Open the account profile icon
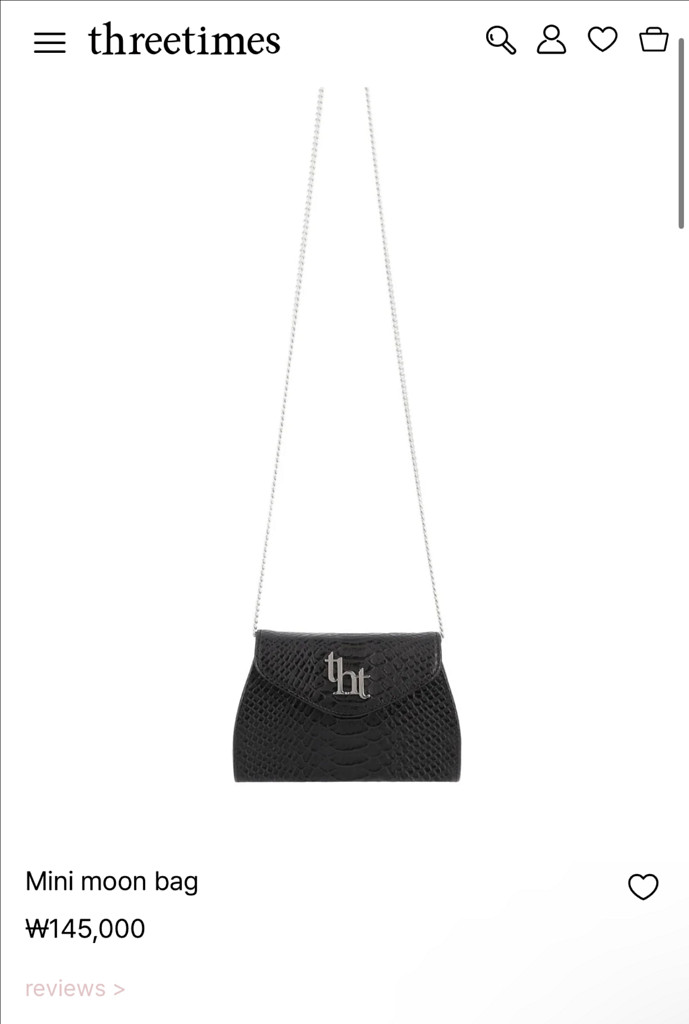The width and height of the screenshot is (689, 1024). 551,40
